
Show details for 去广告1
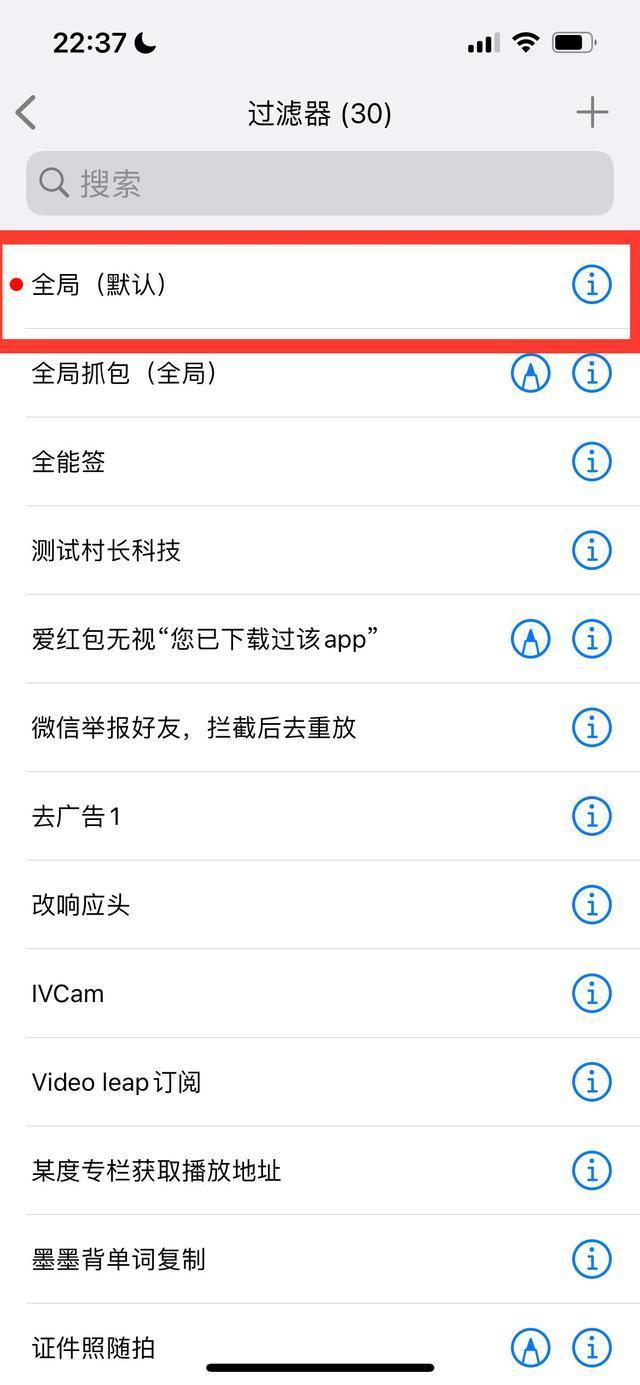[591, 816]
